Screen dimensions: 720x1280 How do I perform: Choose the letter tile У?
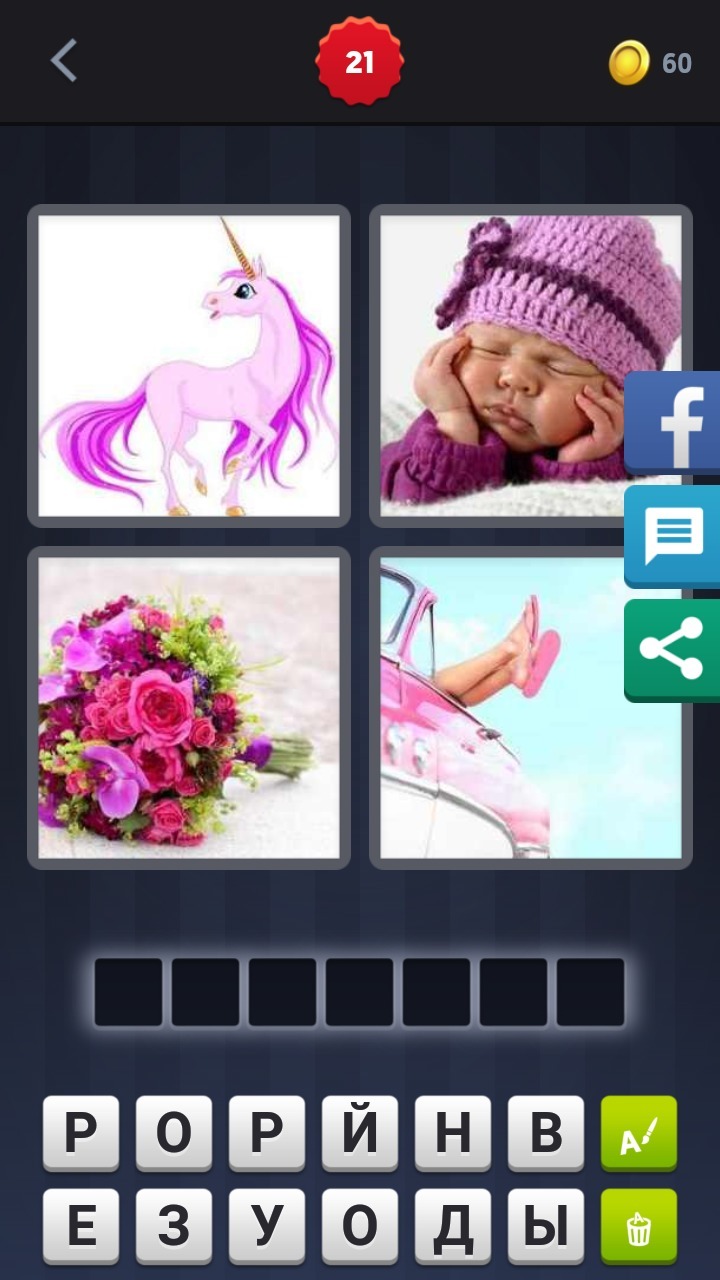(x=267, y=1226)
